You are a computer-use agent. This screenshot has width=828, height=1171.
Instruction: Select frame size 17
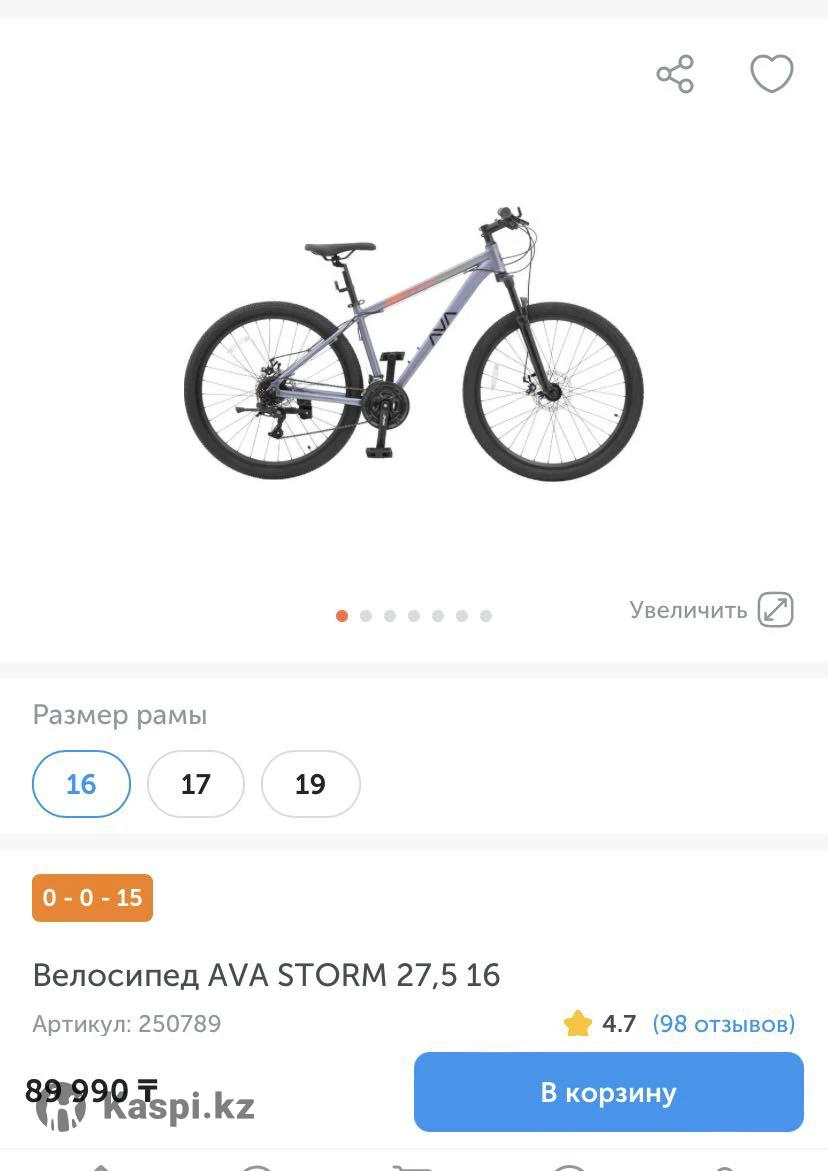(x=196, y=784)
